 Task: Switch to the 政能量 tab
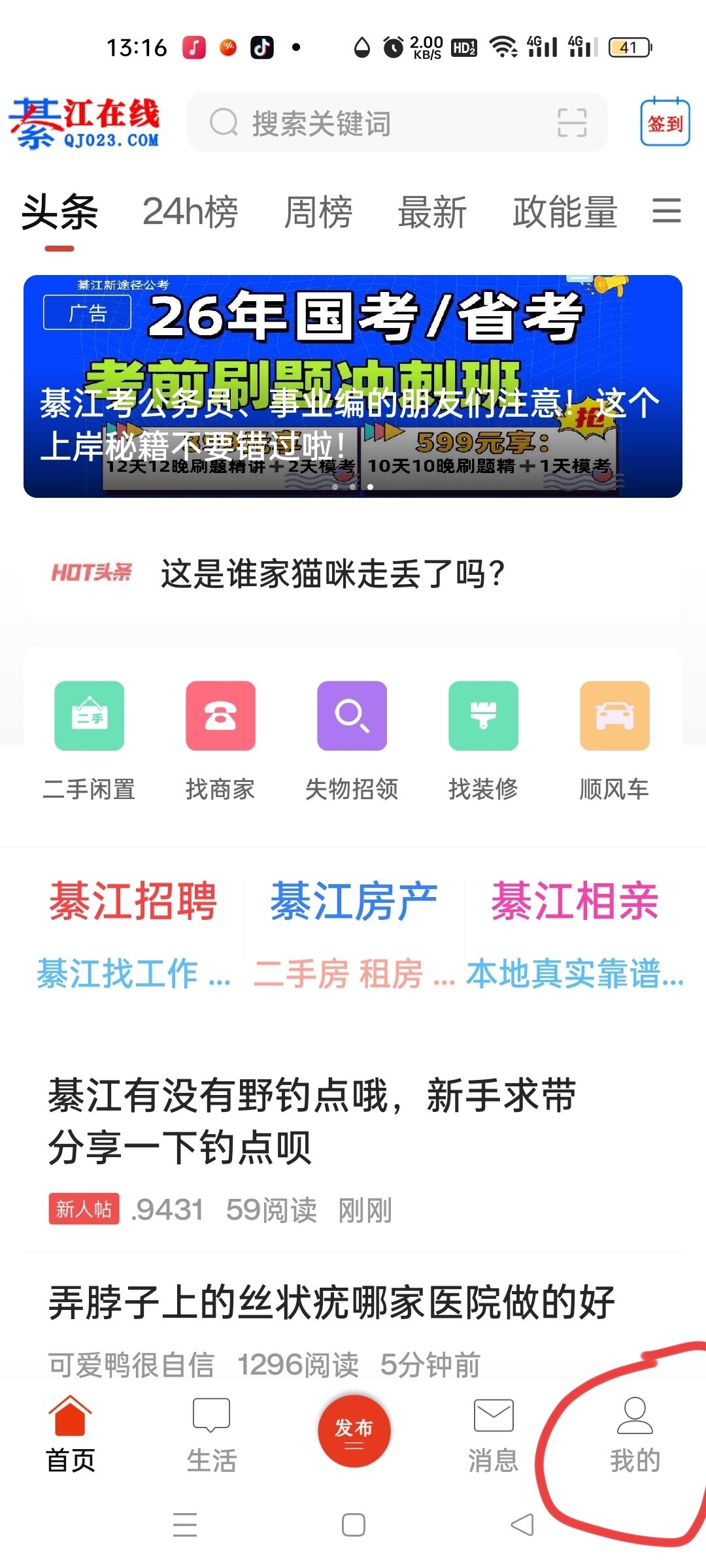tap(565, 212)
